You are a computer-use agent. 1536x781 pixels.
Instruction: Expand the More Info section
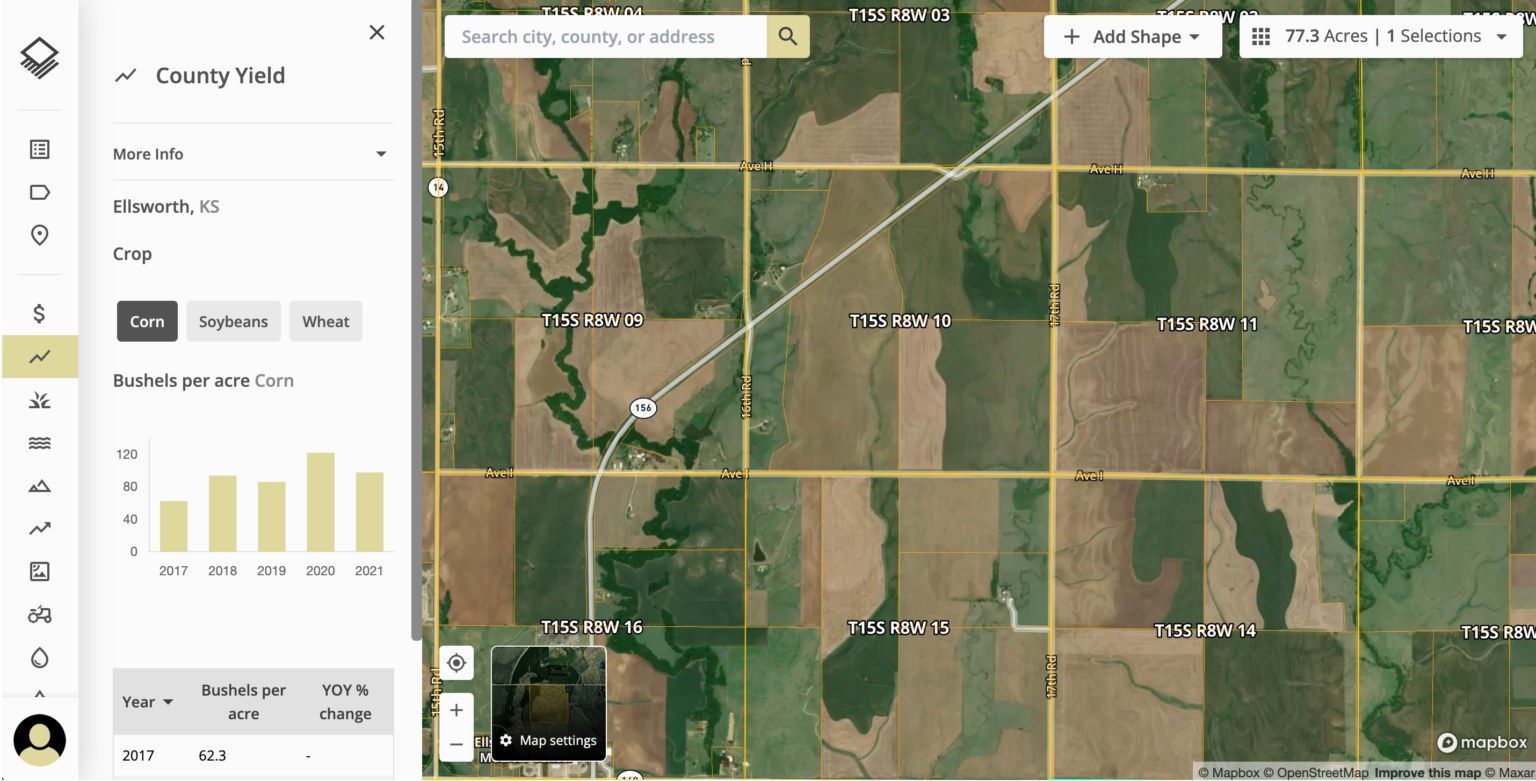[380, 154]
